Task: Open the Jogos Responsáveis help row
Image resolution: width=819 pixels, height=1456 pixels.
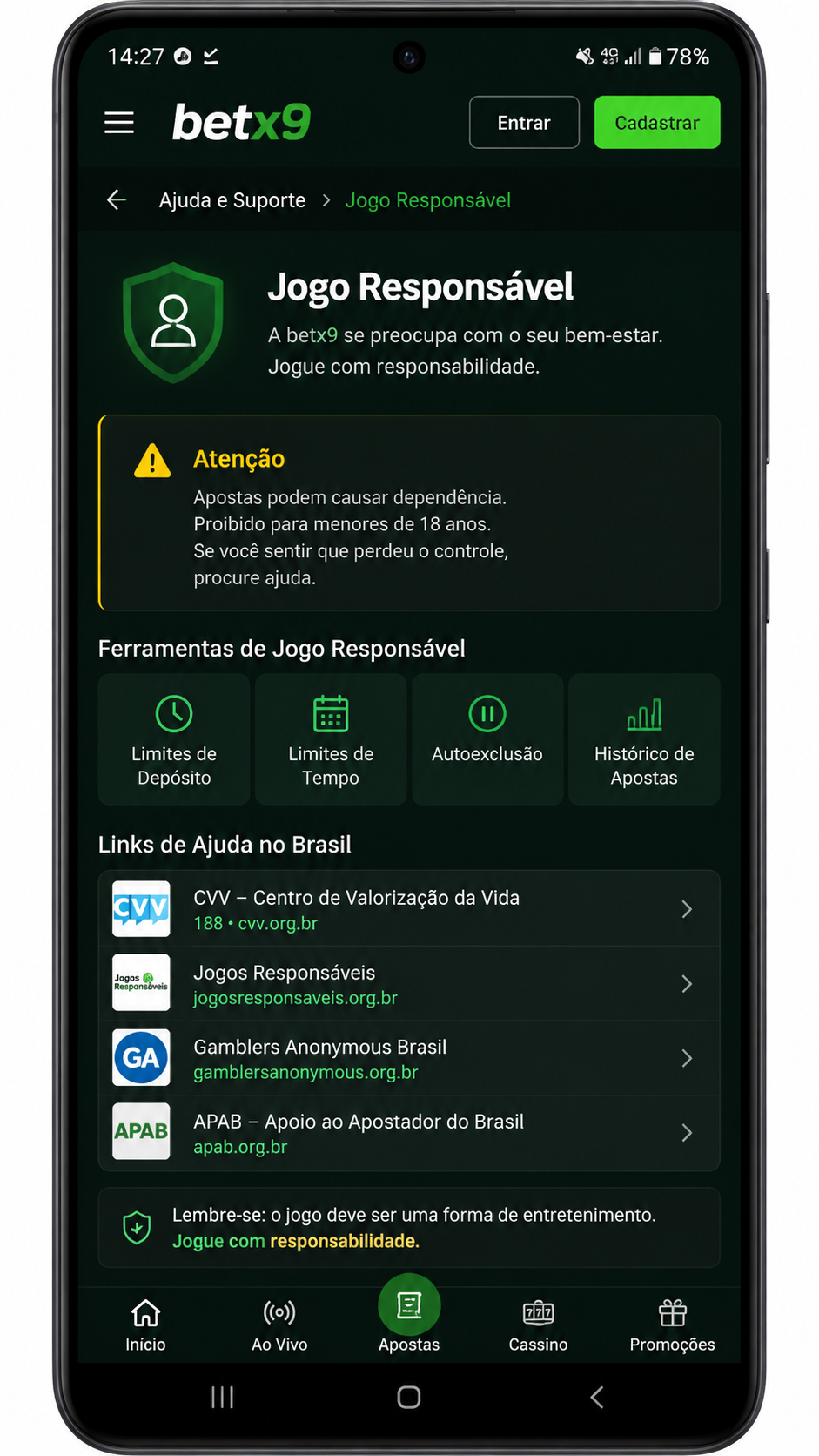Action: 409,984
